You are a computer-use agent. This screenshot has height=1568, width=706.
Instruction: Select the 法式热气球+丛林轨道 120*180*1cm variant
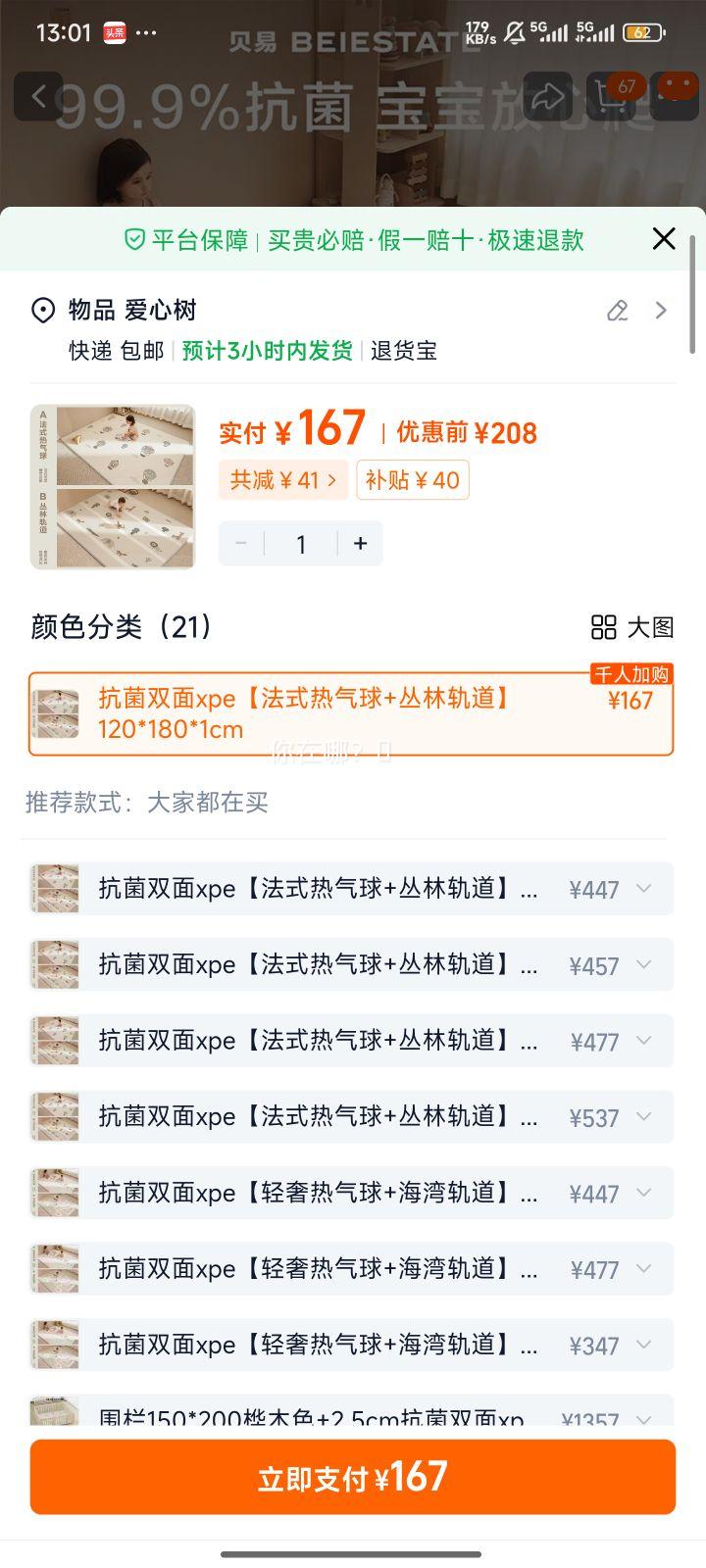(x=348, y=712)
